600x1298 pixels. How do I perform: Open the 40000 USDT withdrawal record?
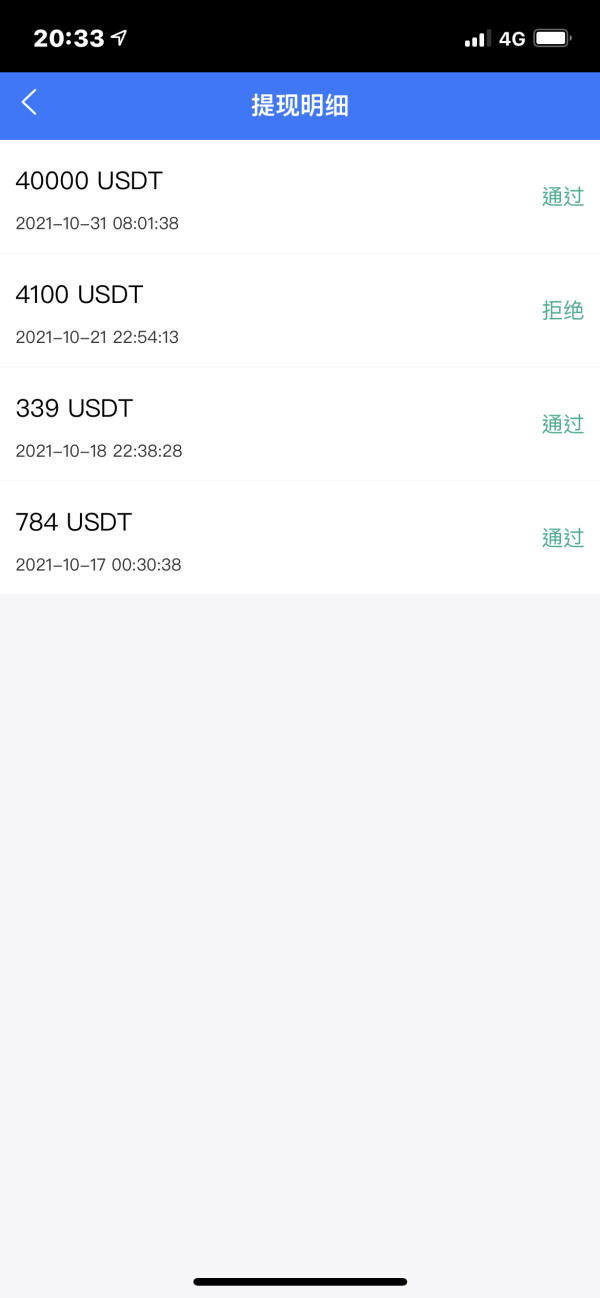(300, 197)
